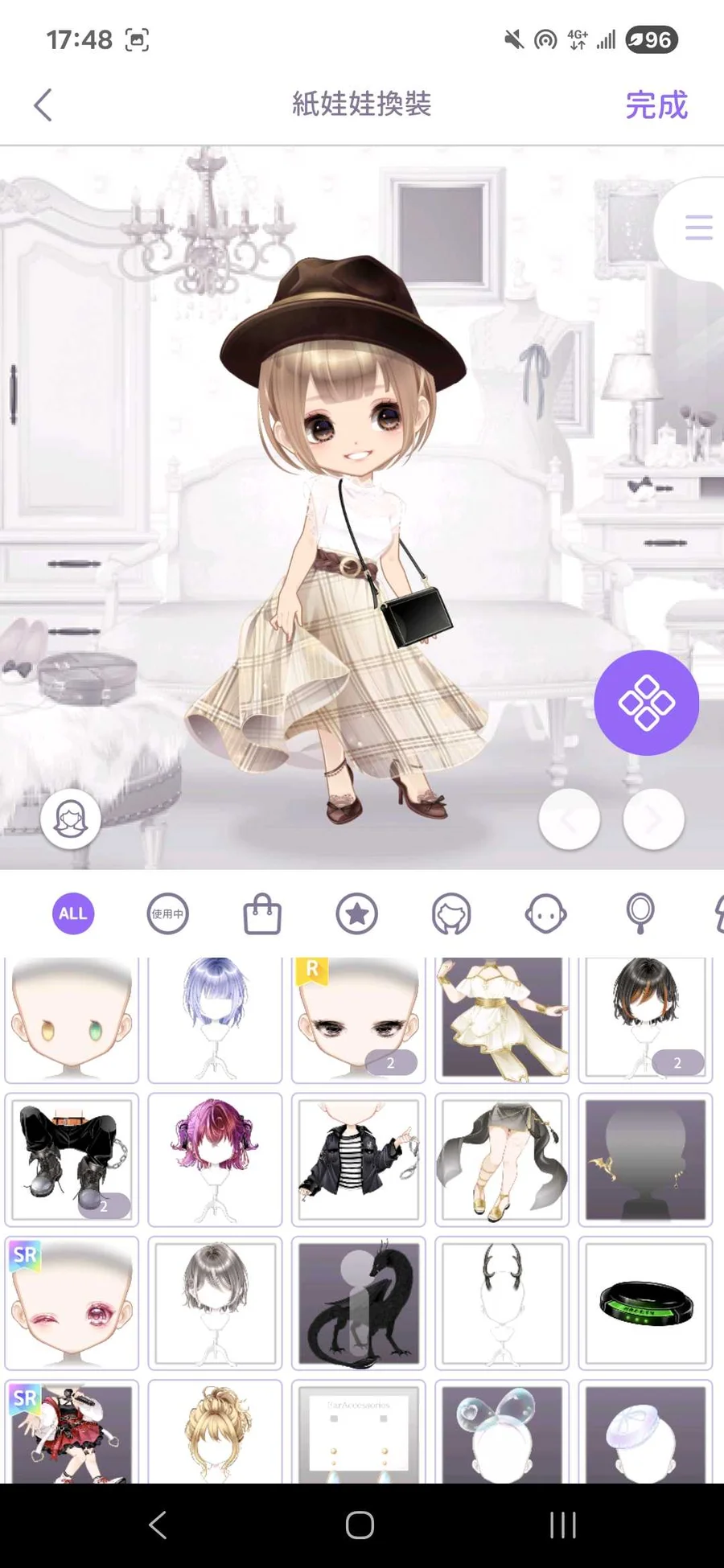
Task: Select the ALL category filter
Action: (x=73, y=913)
